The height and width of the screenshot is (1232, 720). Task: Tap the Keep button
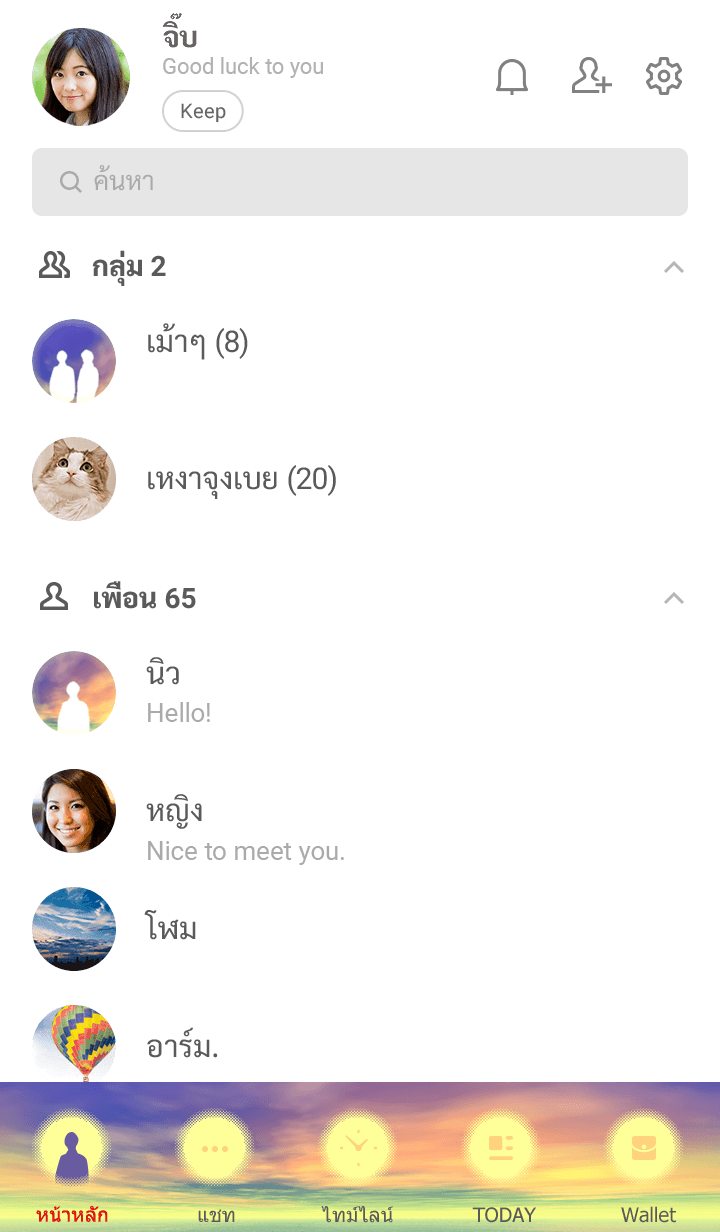click(202, 111)
